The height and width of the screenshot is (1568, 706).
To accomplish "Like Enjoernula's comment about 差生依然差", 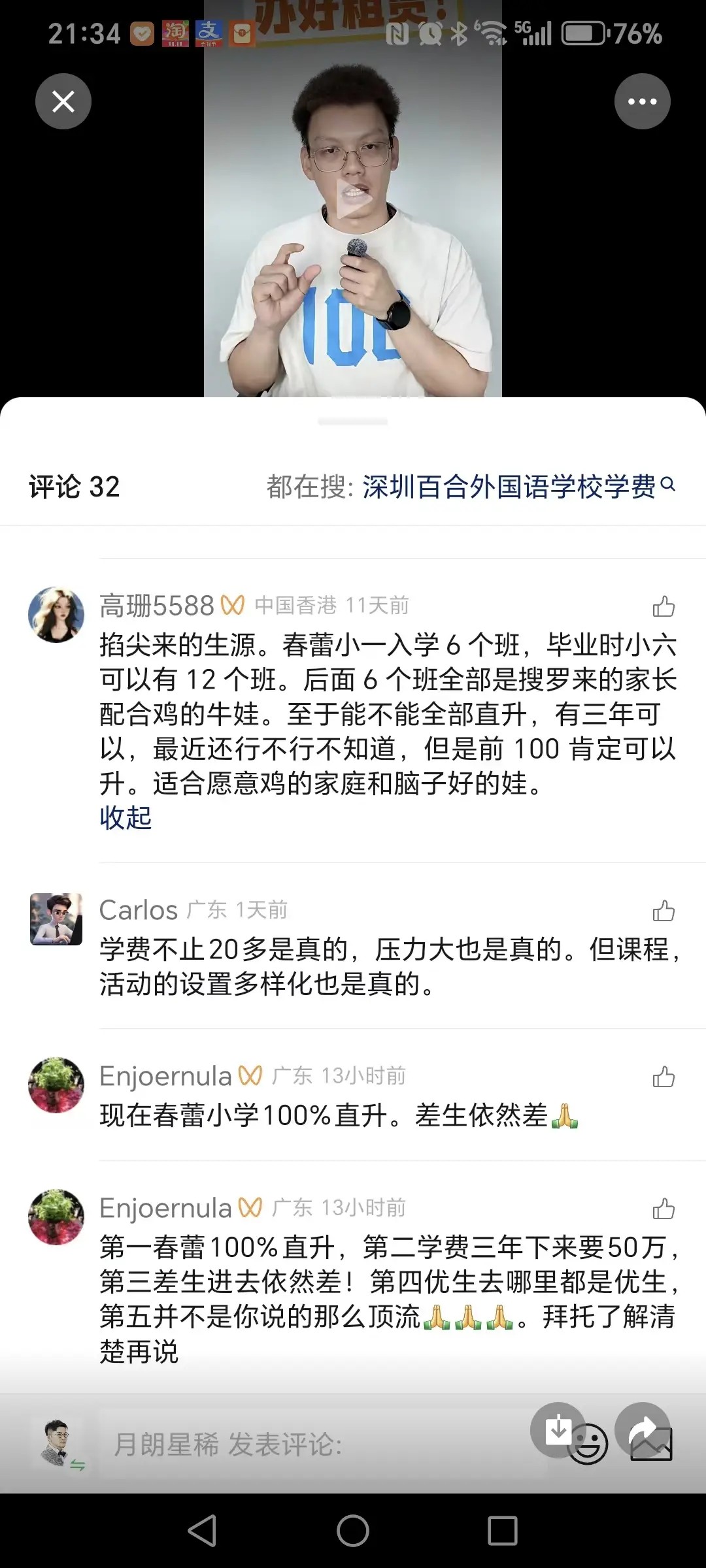I will coord(664,1077).
